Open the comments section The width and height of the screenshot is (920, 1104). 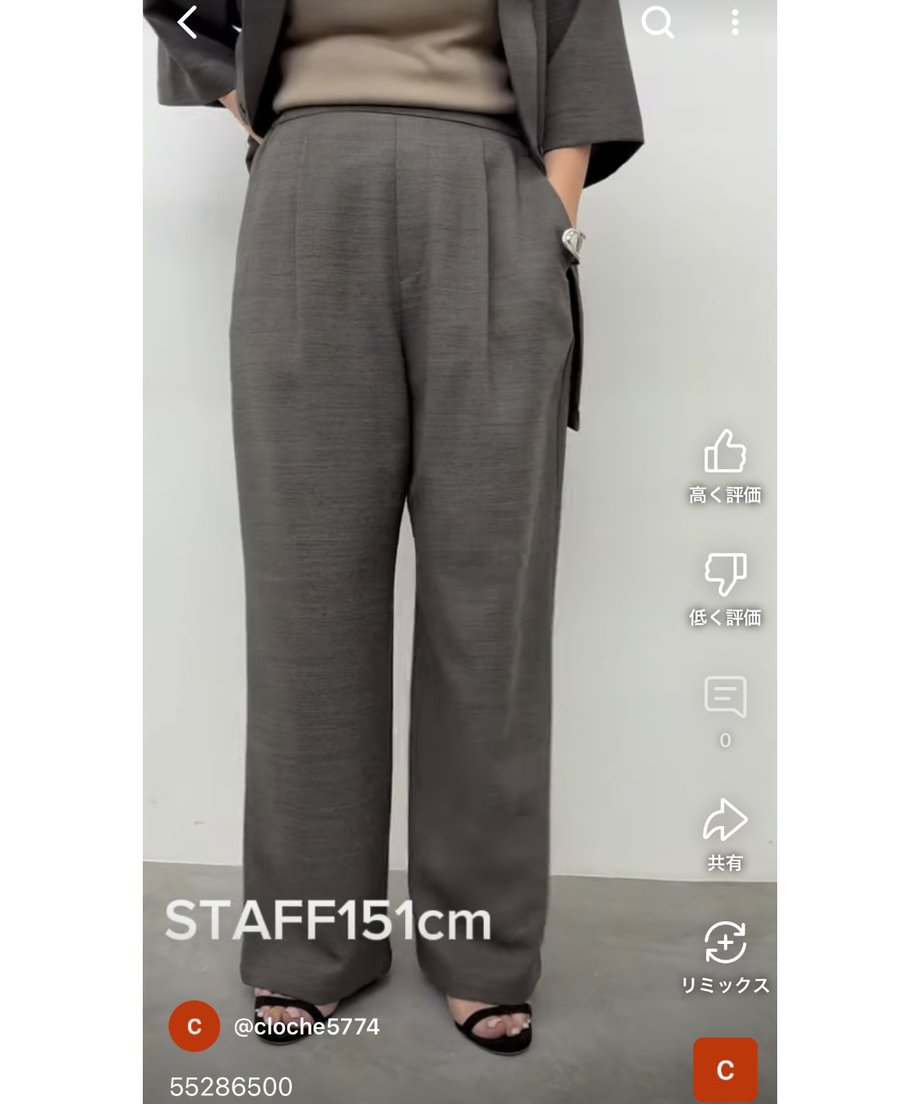point(725,697)
